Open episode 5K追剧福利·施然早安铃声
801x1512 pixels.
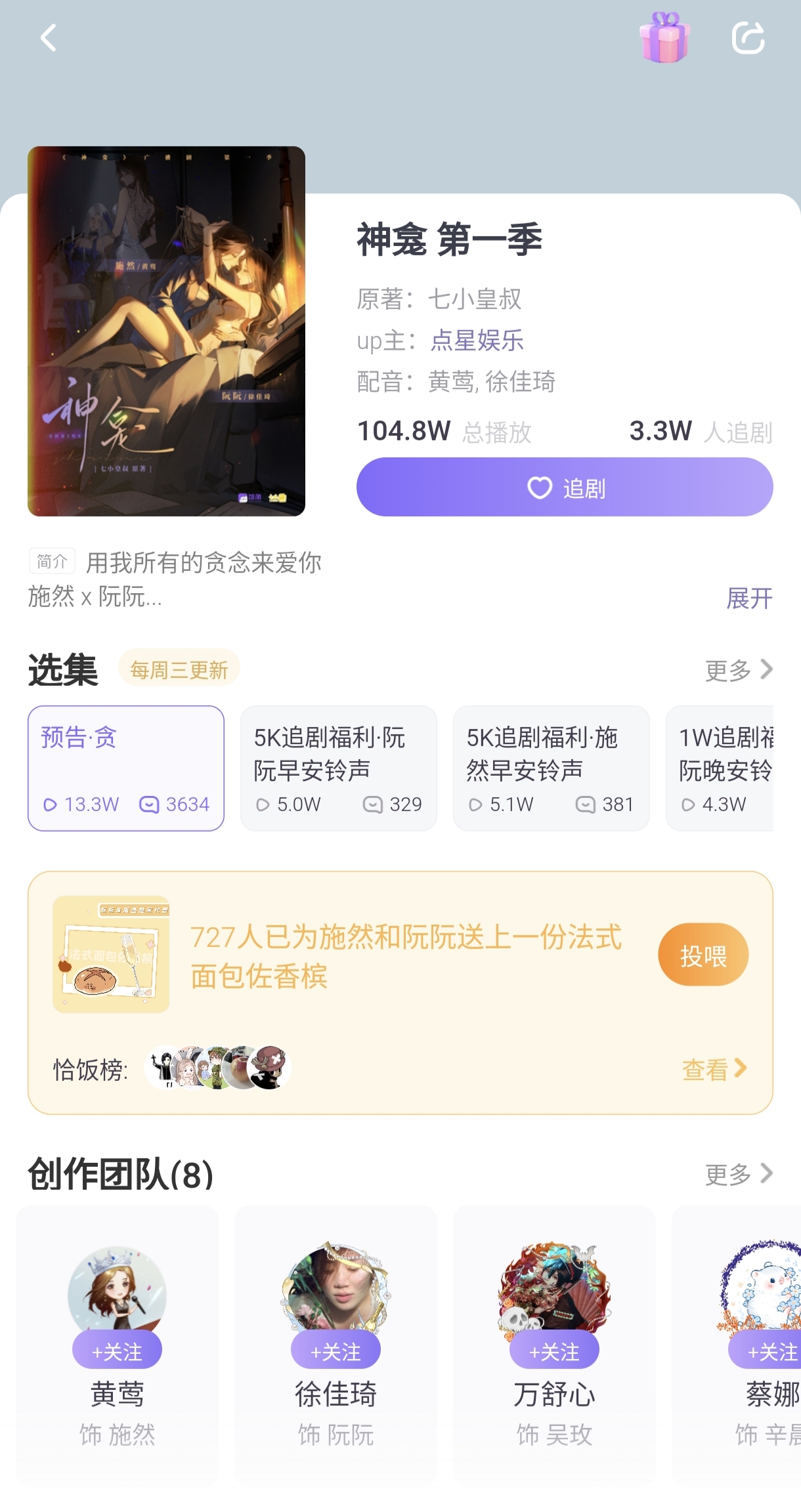coord(551,768)
